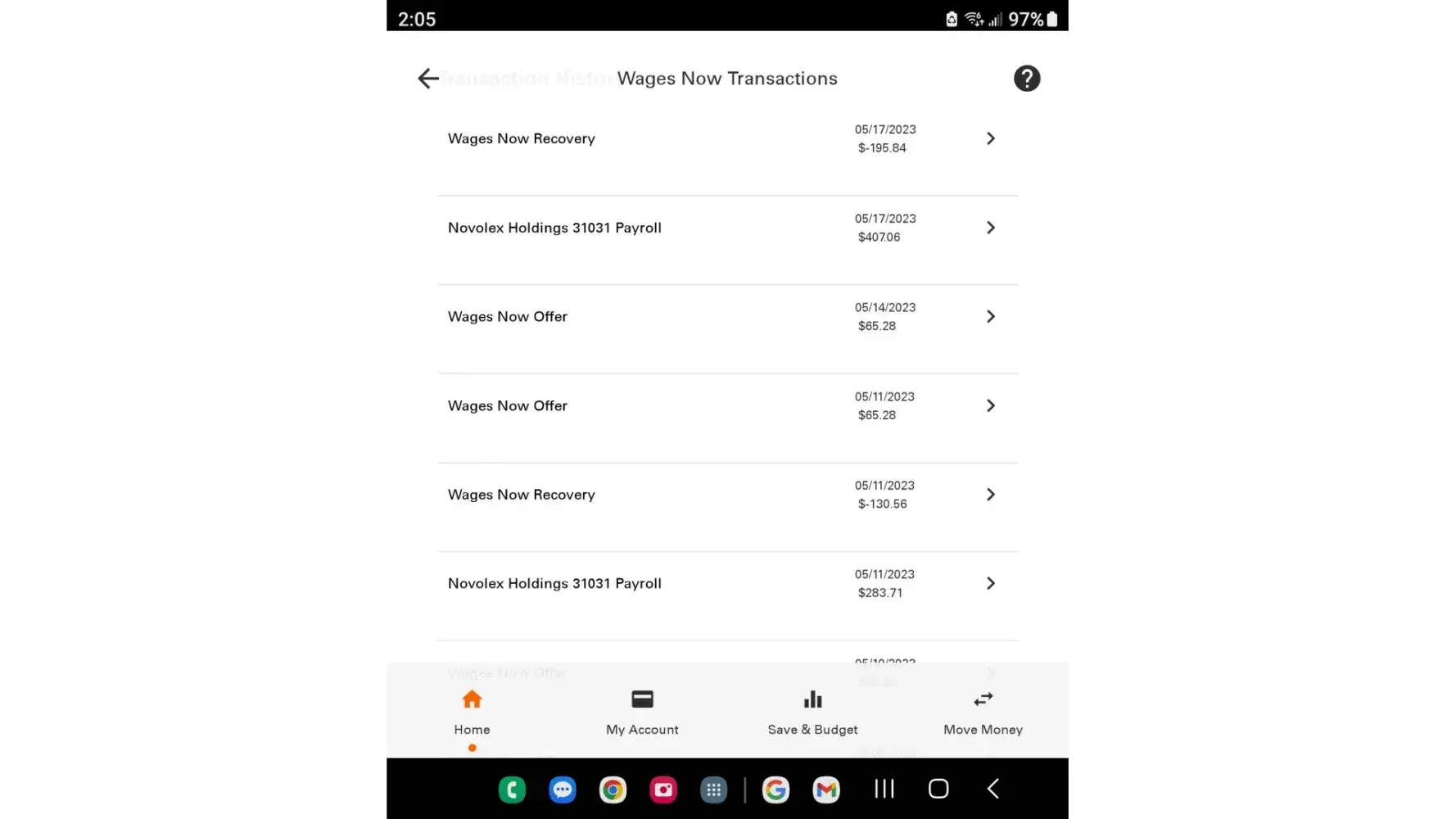Go back using the arrow icon
Viewport: 1456px width, 819px height.
(x=427, y=79)
